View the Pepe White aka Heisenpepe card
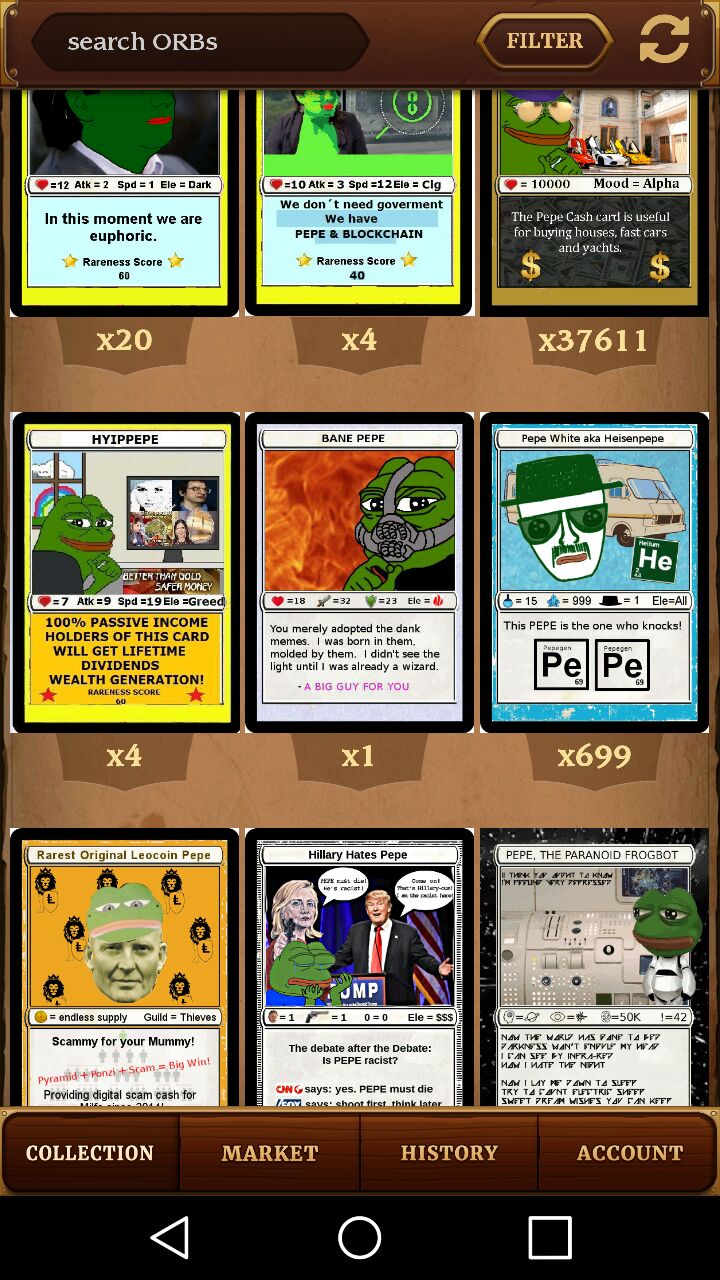720x1280 pixels. coord(594,572)
